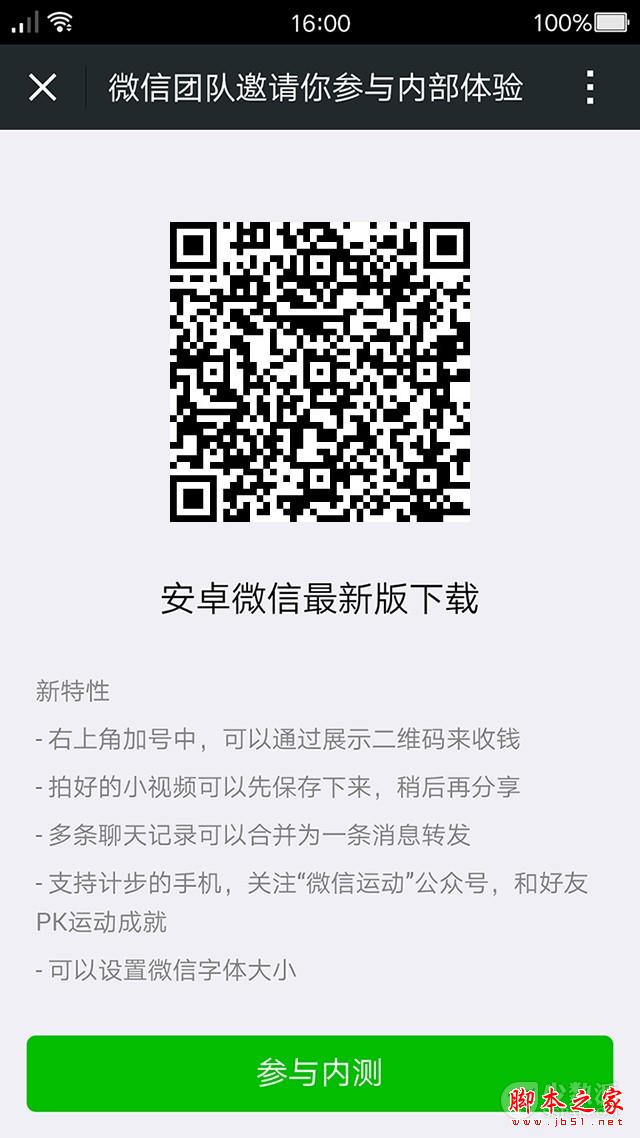Open the three-dot overflow menu
The height and width of the screenshot is (1138, 640).
[x=590, y=88]
